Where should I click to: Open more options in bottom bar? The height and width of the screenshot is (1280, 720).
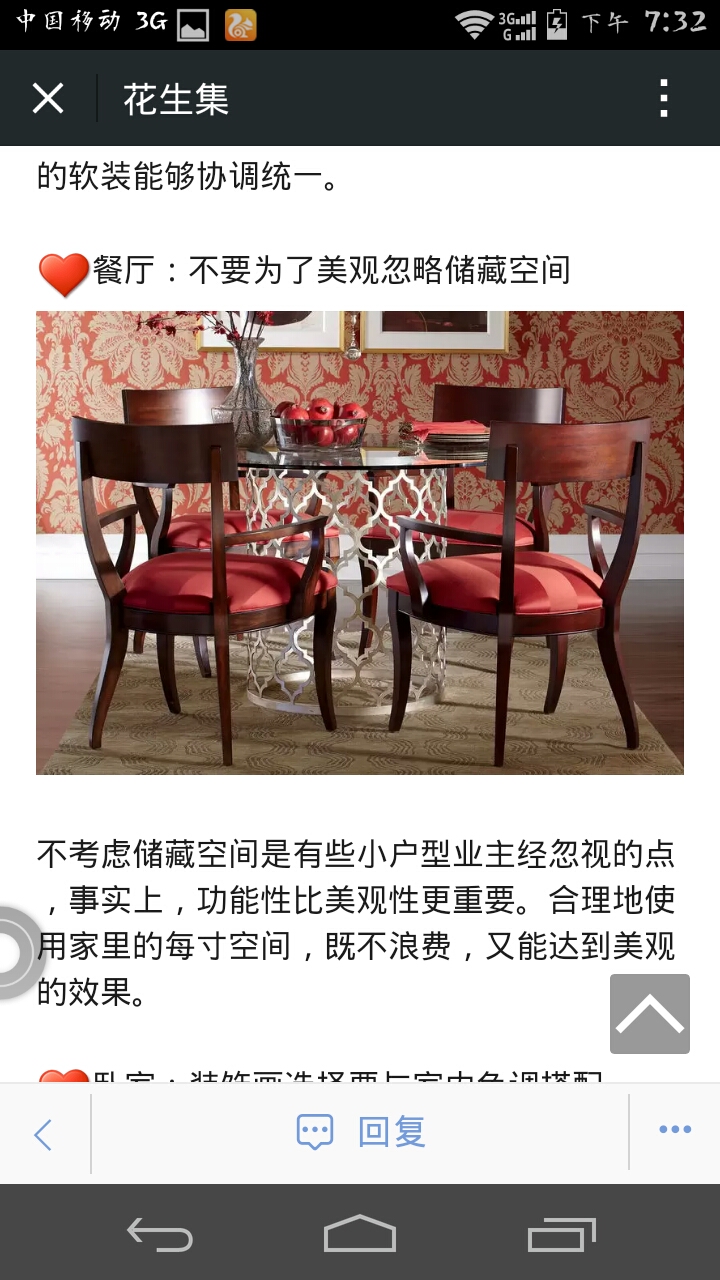tap(674, 1130)
